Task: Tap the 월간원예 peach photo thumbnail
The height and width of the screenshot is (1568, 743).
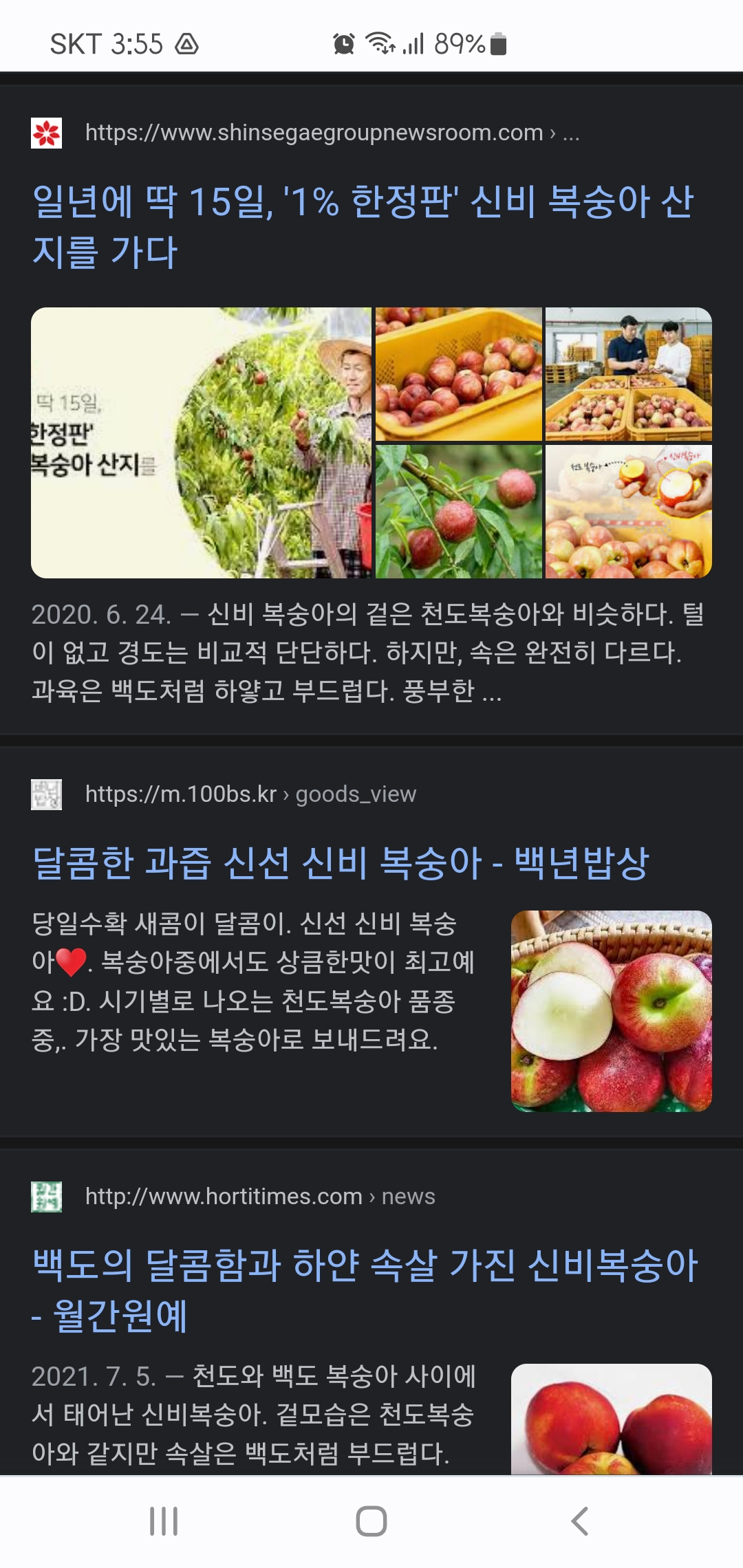Action: (612, 1419)
